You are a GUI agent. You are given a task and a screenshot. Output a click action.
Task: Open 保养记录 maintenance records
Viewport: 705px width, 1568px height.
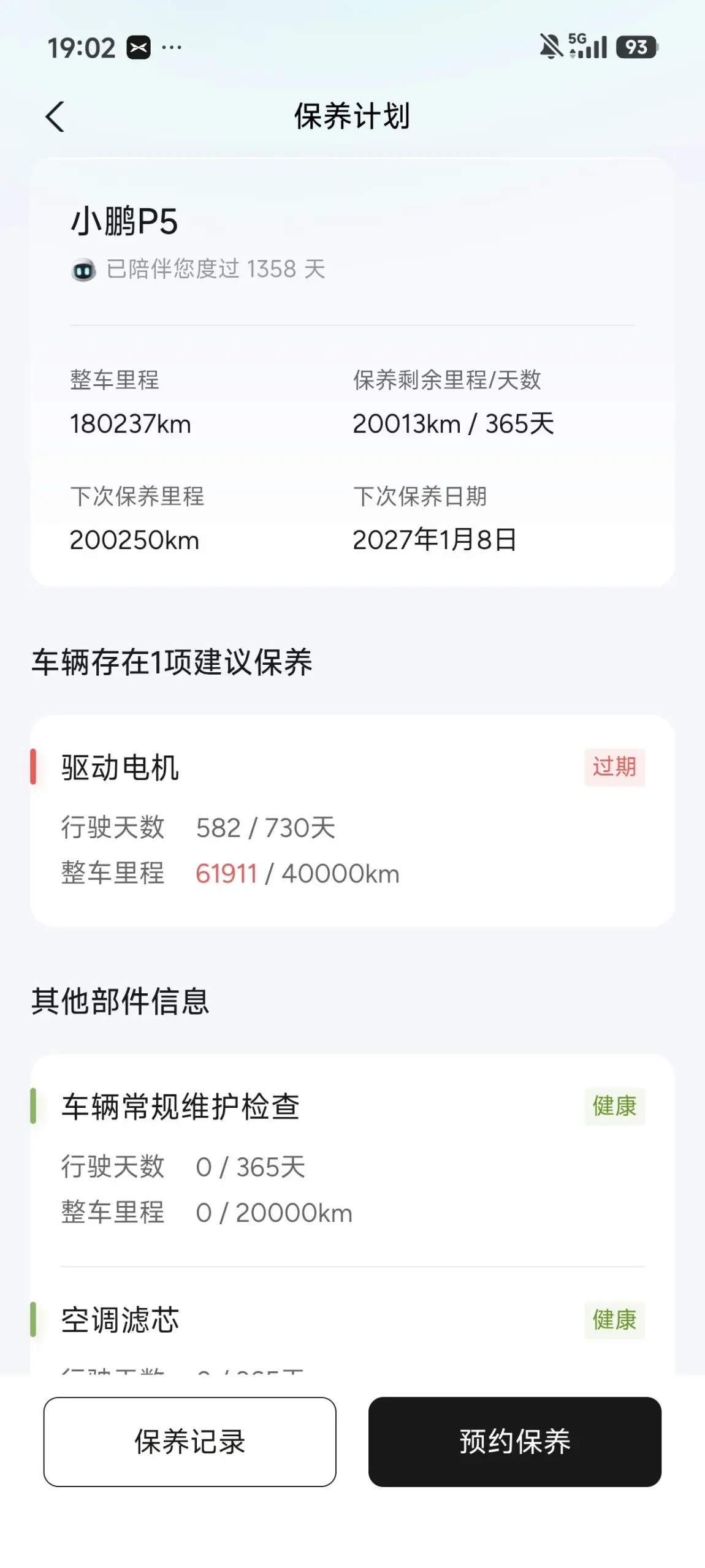tap(190, 1441)
